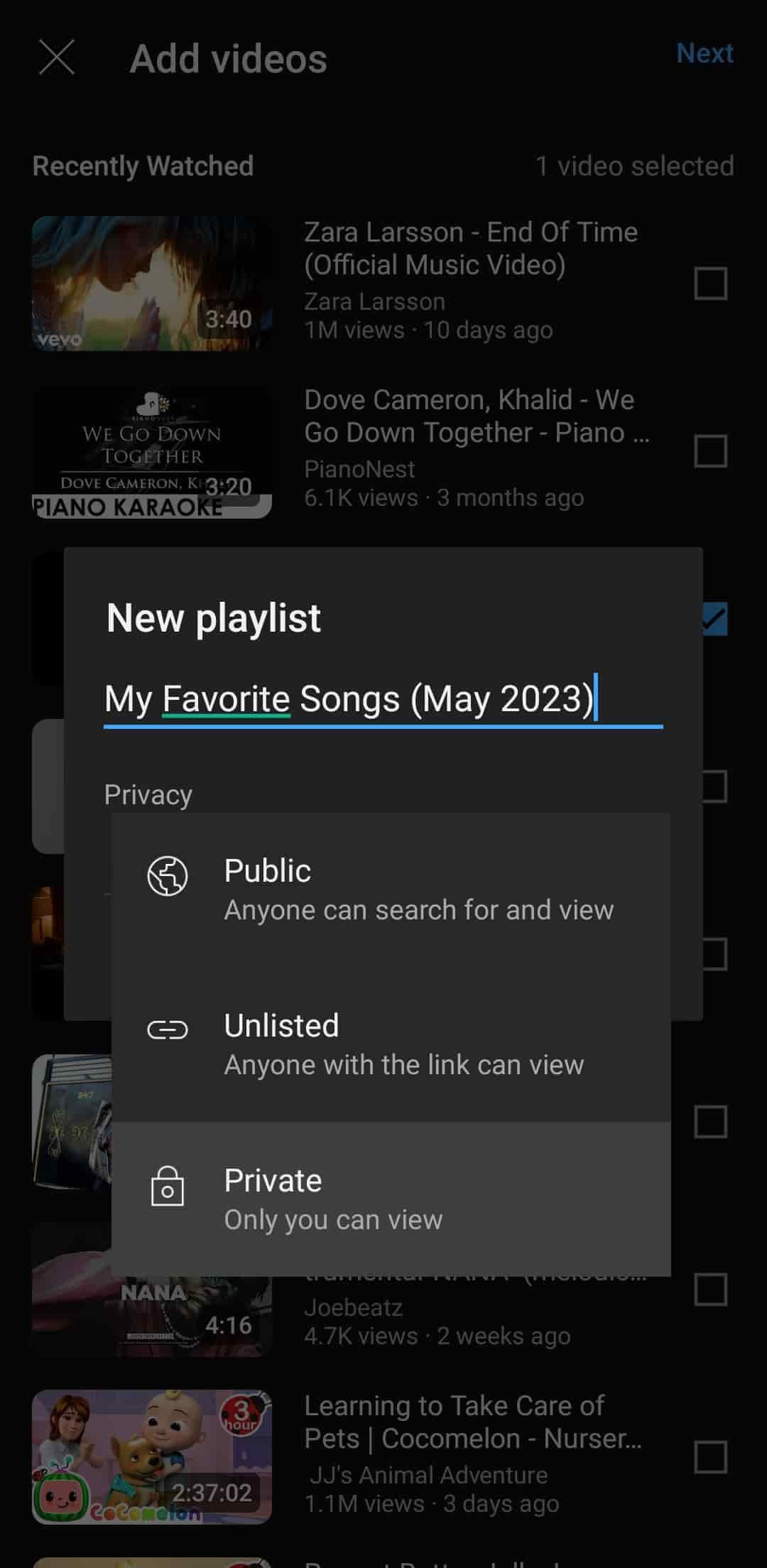
Task: Tap Next to continue
Action: [x=704, y=53]
